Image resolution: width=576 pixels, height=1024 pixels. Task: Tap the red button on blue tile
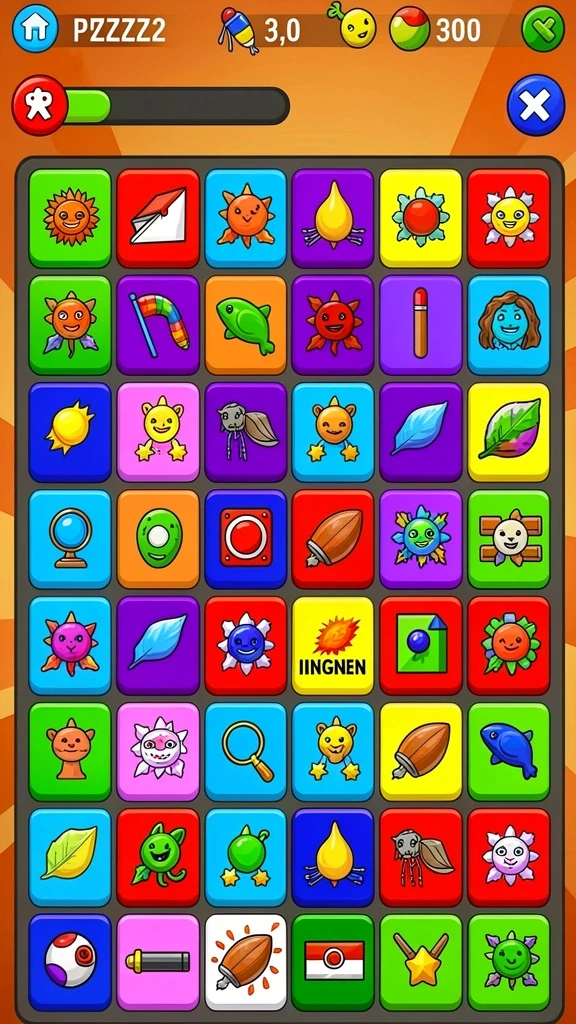(x=246, y=539)
